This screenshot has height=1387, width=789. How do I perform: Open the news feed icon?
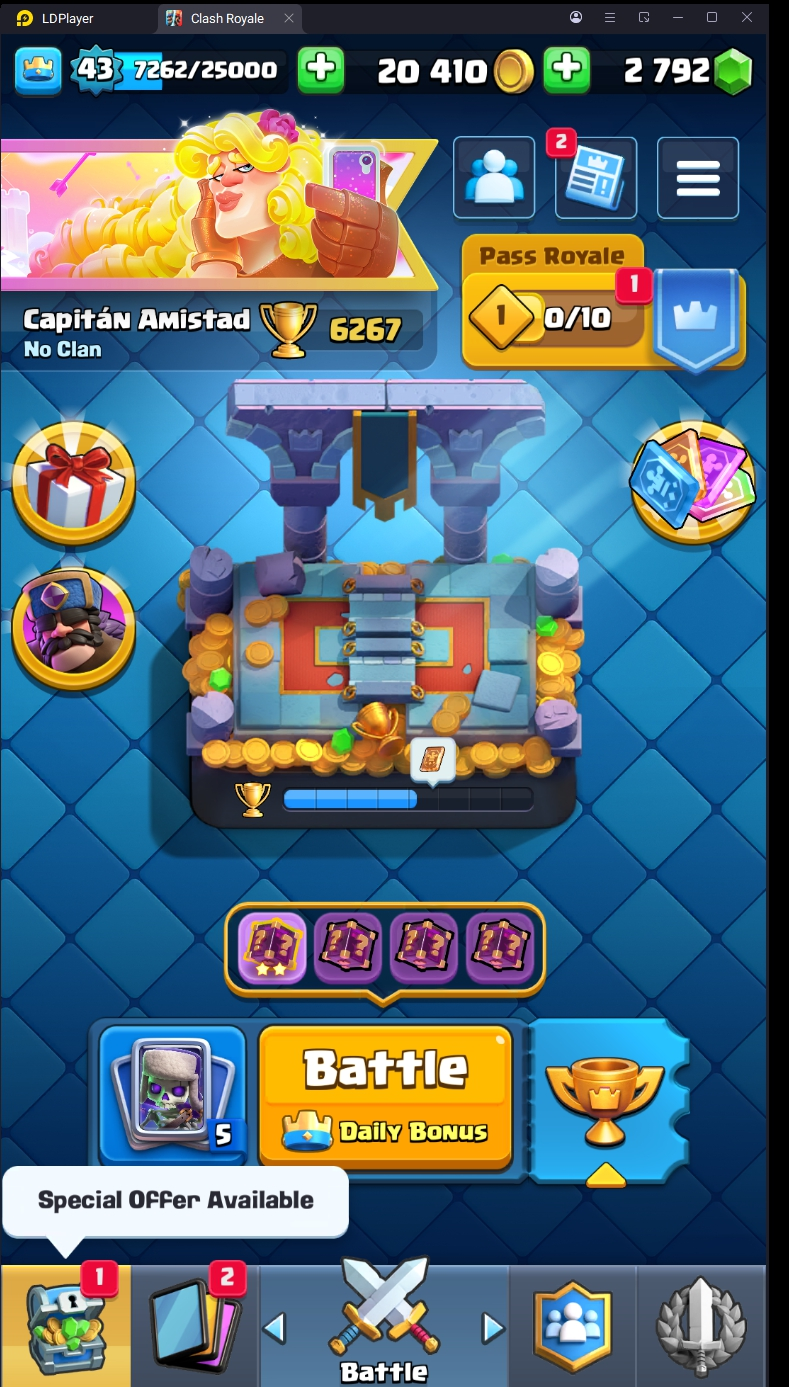[595, 178]
